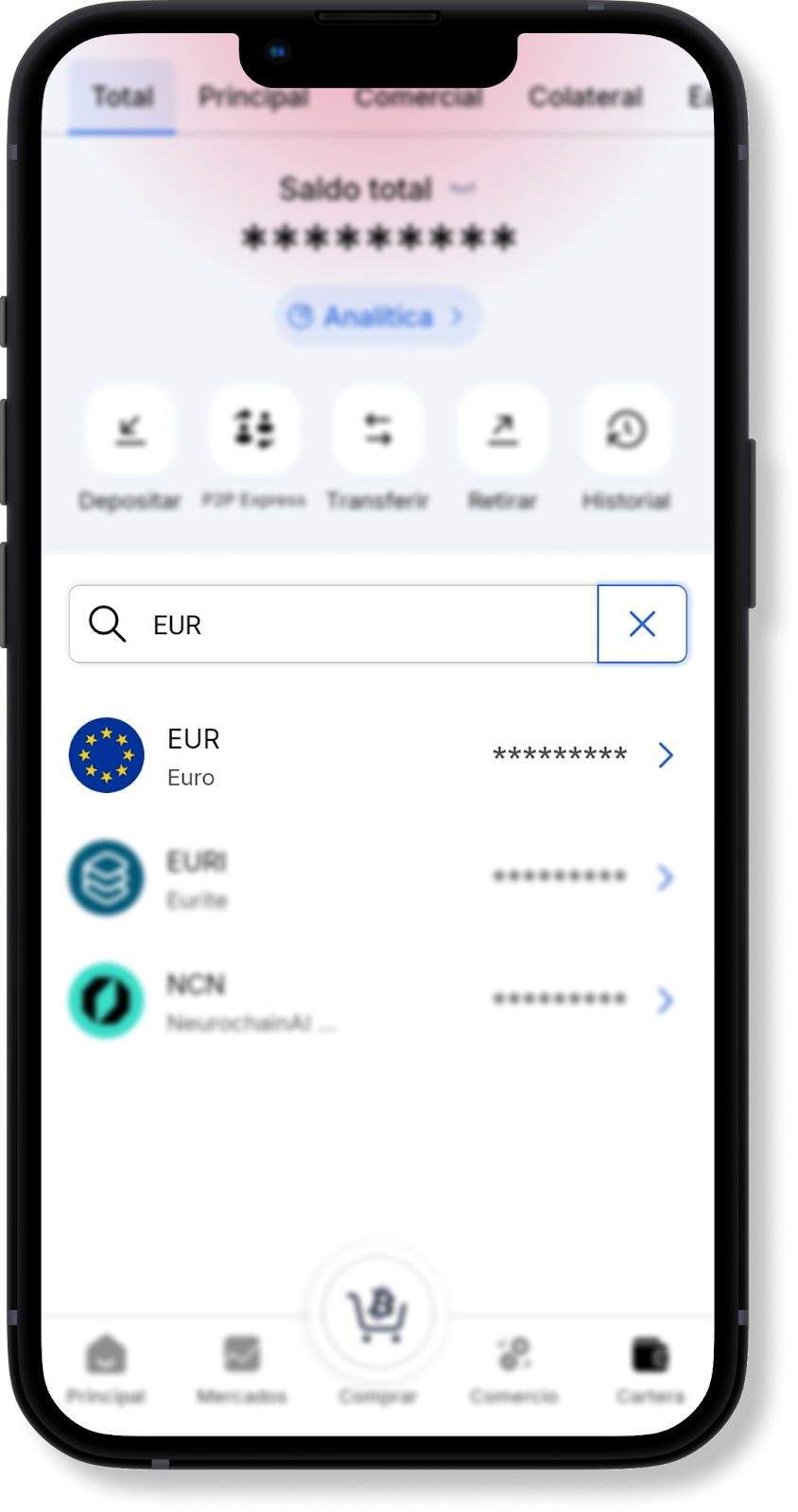The width and height of the screenshot is (798, 1512).
Task: Switch to the Comercial top tab
Action: [418, 96]
